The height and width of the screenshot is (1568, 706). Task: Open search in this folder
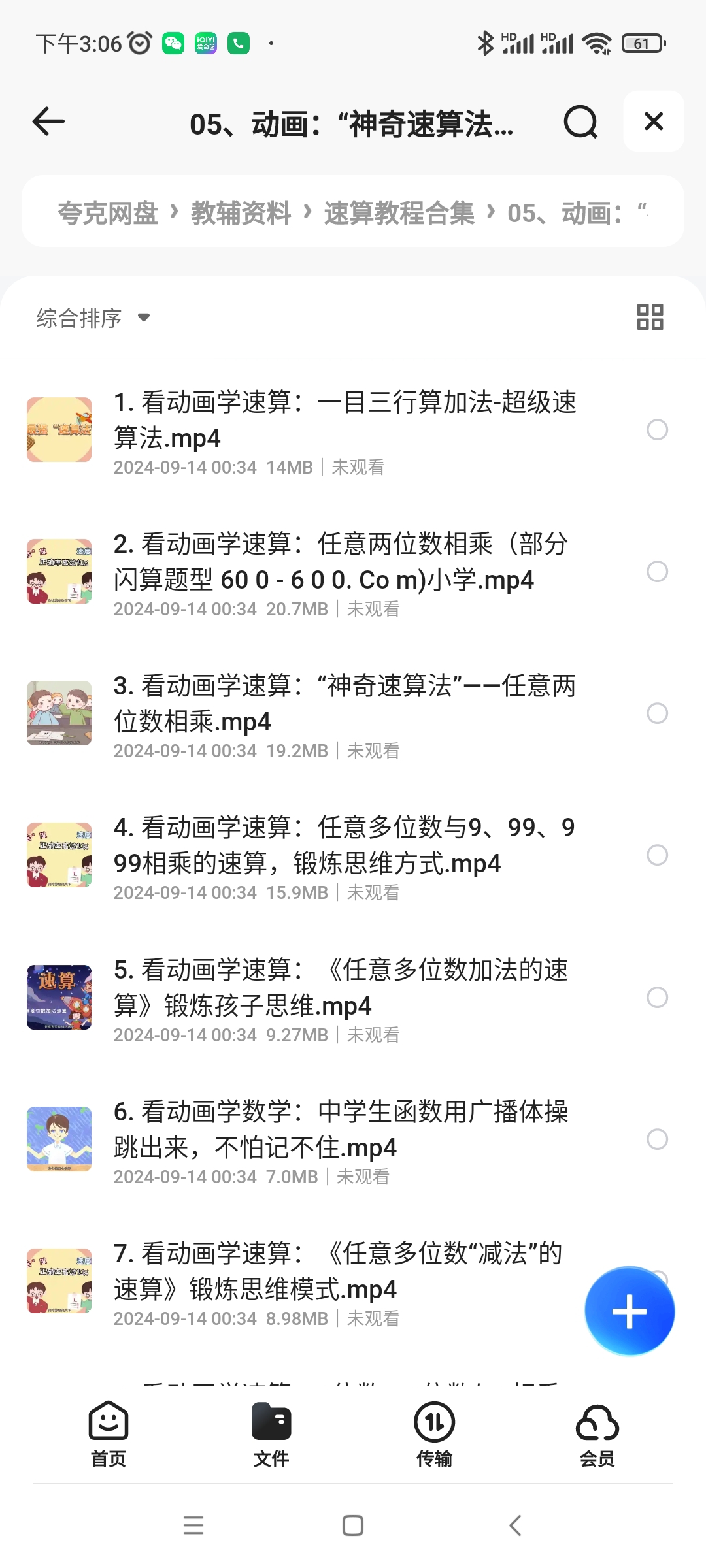click(580, 122)
